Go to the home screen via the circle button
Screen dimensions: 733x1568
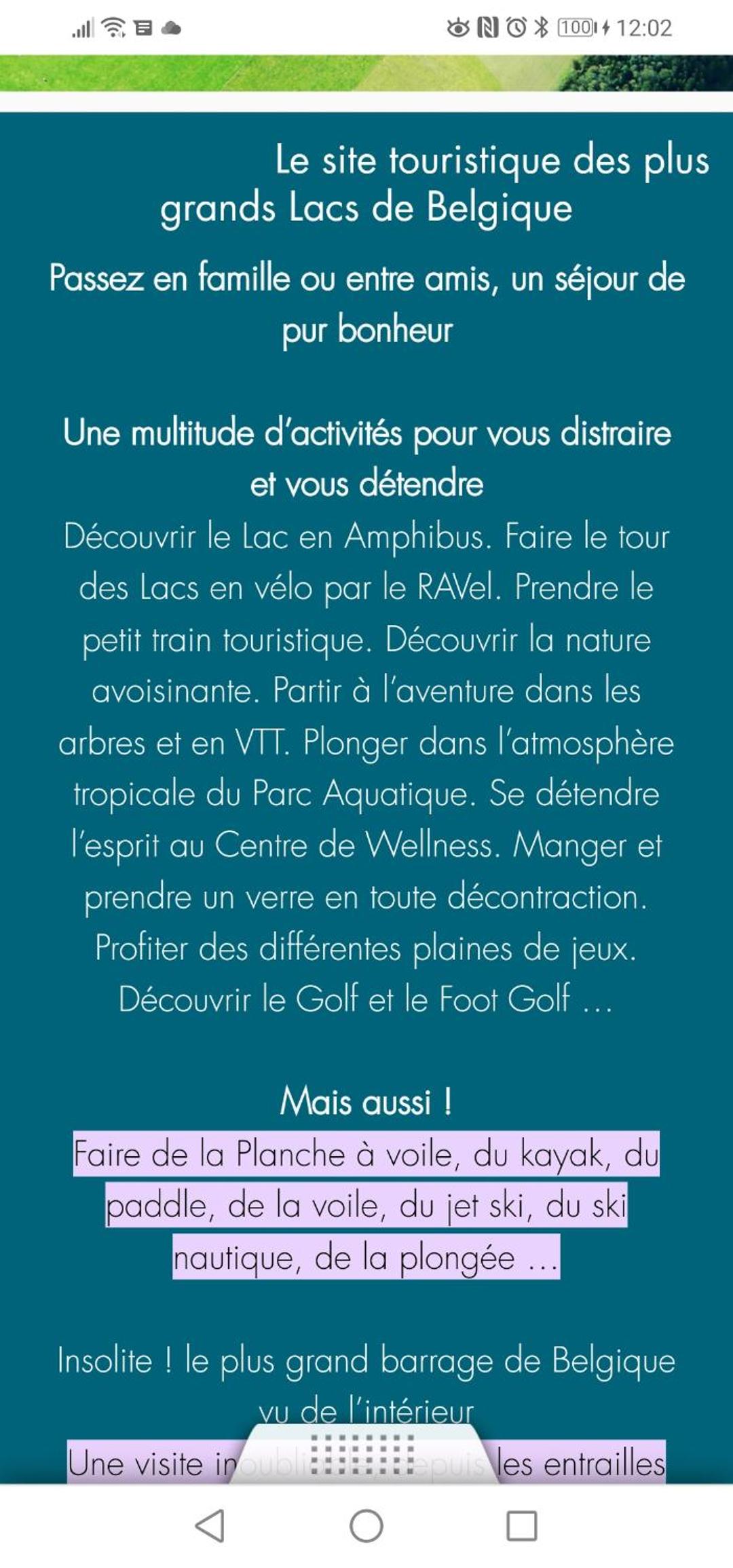point(366,1526)
